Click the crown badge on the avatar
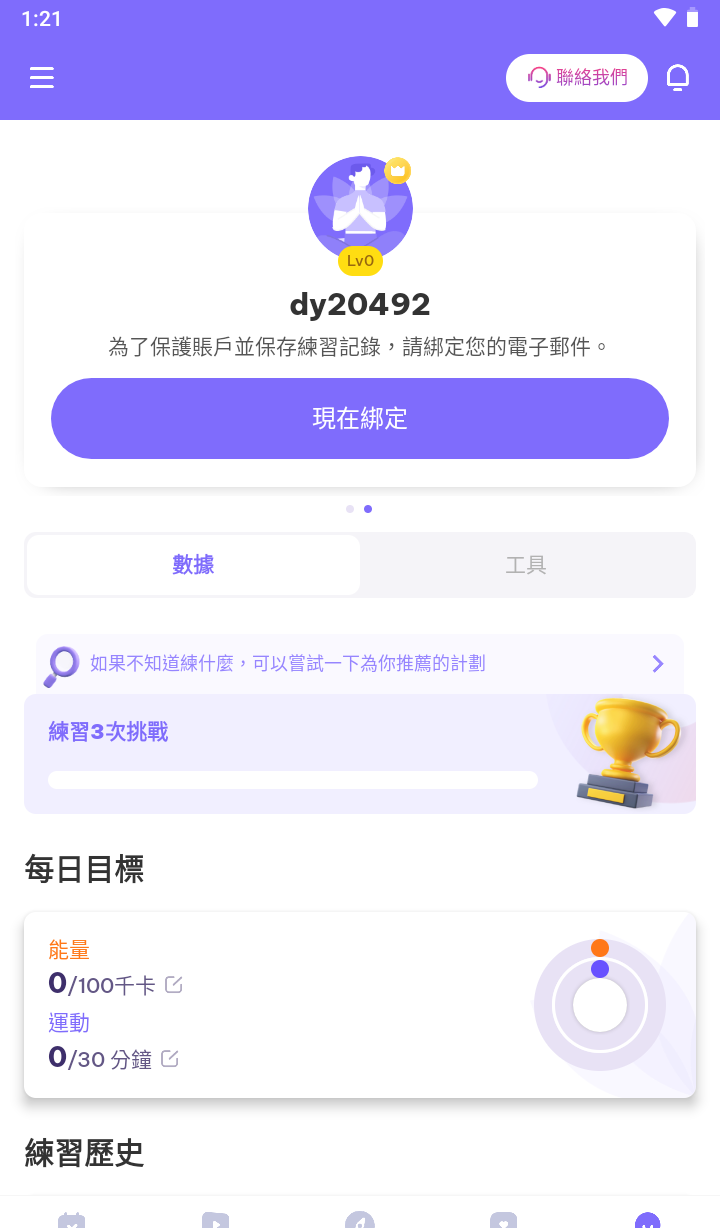720x1228 pixels. pyautogui.click(x=399, y=171)
